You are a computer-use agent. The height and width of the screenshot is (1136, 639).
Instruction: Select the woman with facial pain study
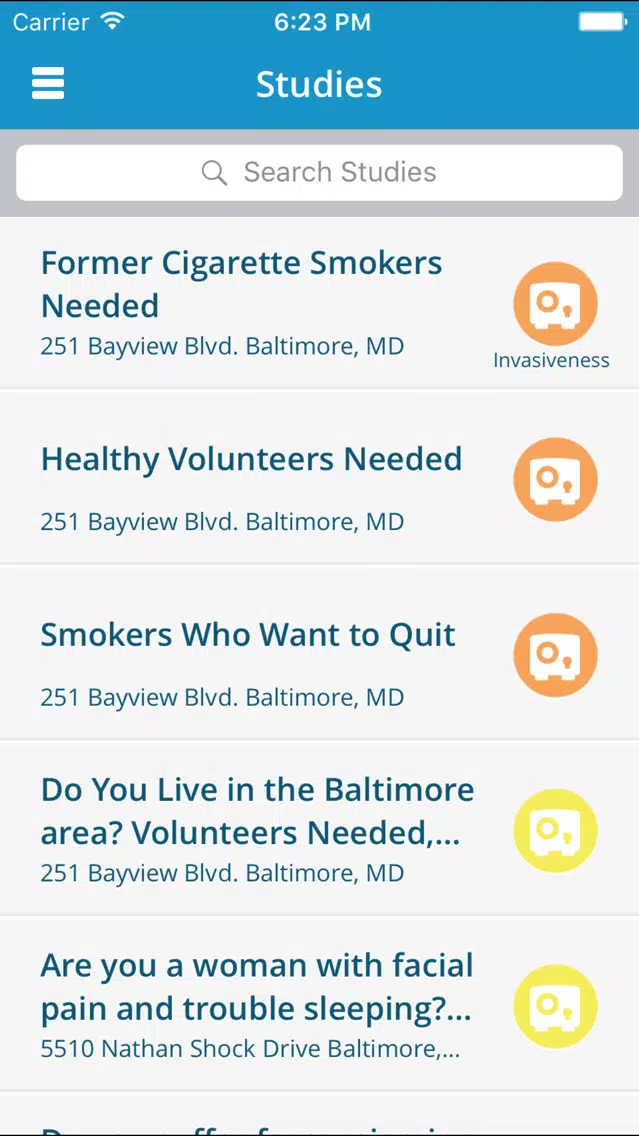point(320,1004)
